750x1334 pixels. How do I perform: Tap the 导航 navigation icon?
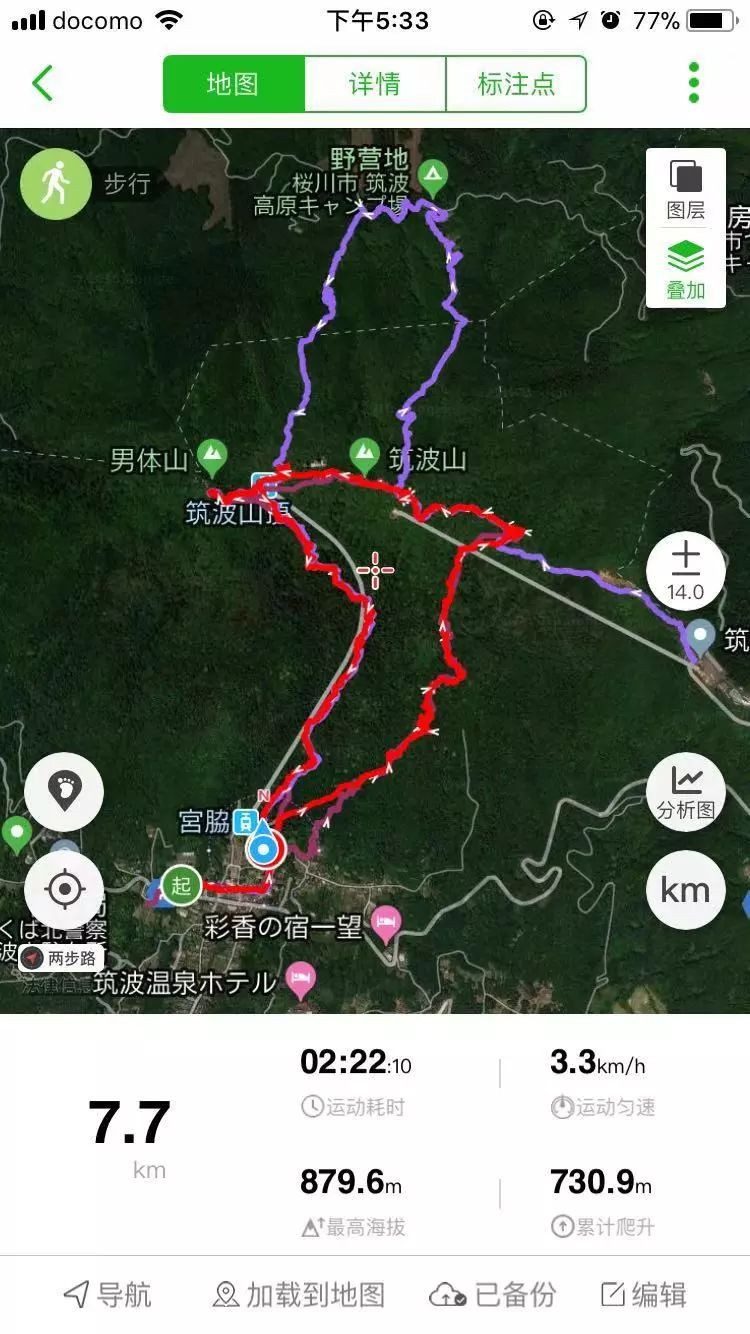tap(107, 1296)
